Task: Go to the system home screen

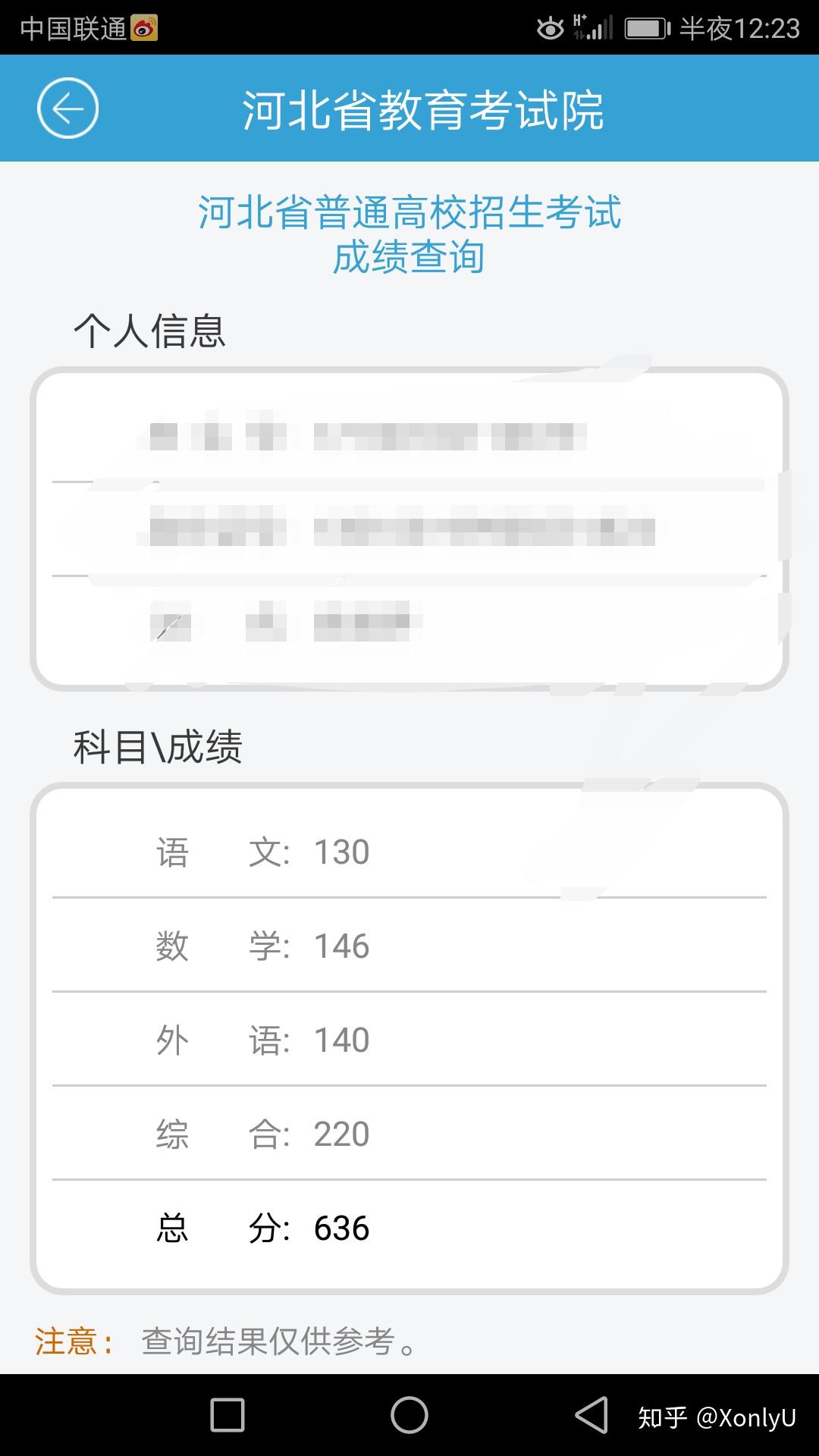Action: click(409, 1415)
